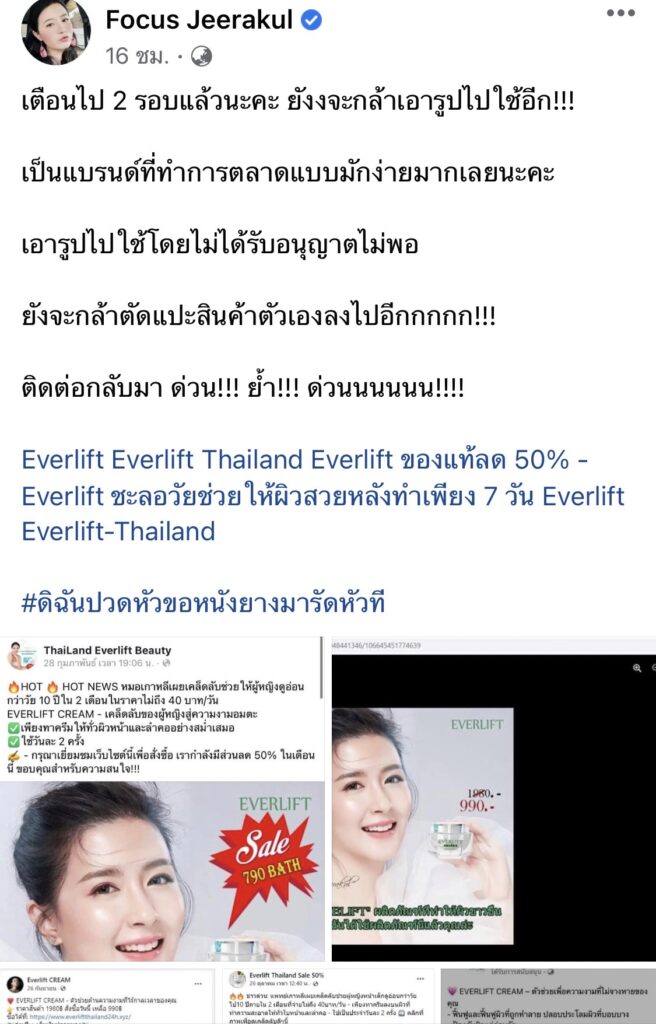The height and width of the screenshot is (1024, 656).
Task: Open the post's three-dot overflow menu
Action: pyautogui.click(x=620, y=14)
